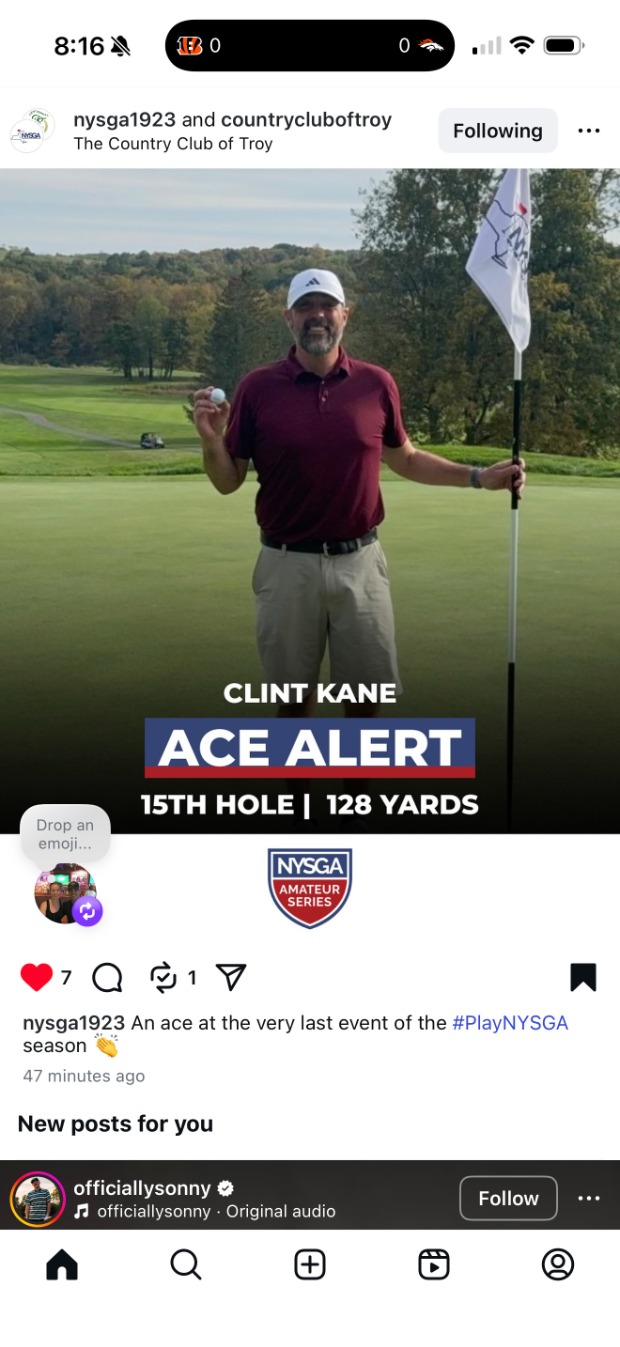Open overflow menu on officiallysonny's post

pos(589,1198)
